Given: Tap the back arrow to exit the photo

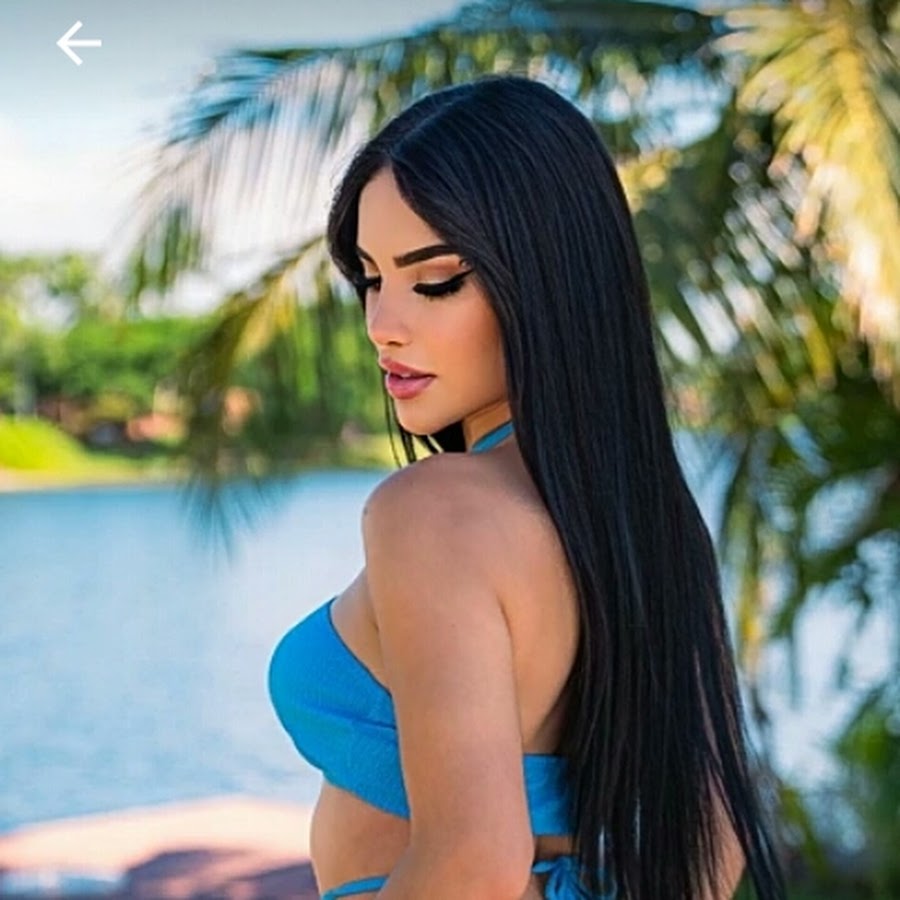Looking at the screenshot, I should (78, 43).
